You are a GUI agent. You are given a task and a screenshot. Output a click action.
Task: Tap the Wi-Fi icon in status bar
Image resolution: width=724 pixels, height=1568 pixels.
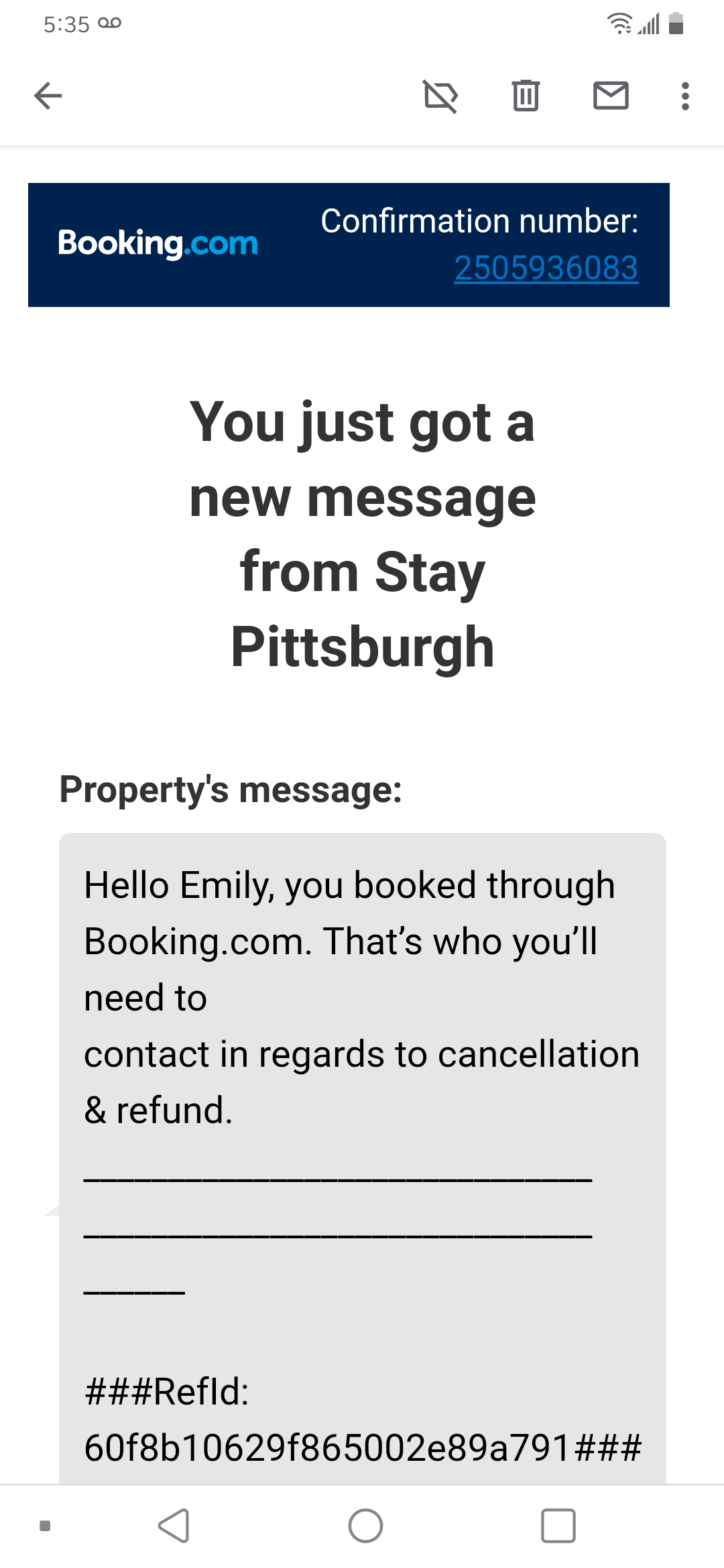click(x=619, y=22)
